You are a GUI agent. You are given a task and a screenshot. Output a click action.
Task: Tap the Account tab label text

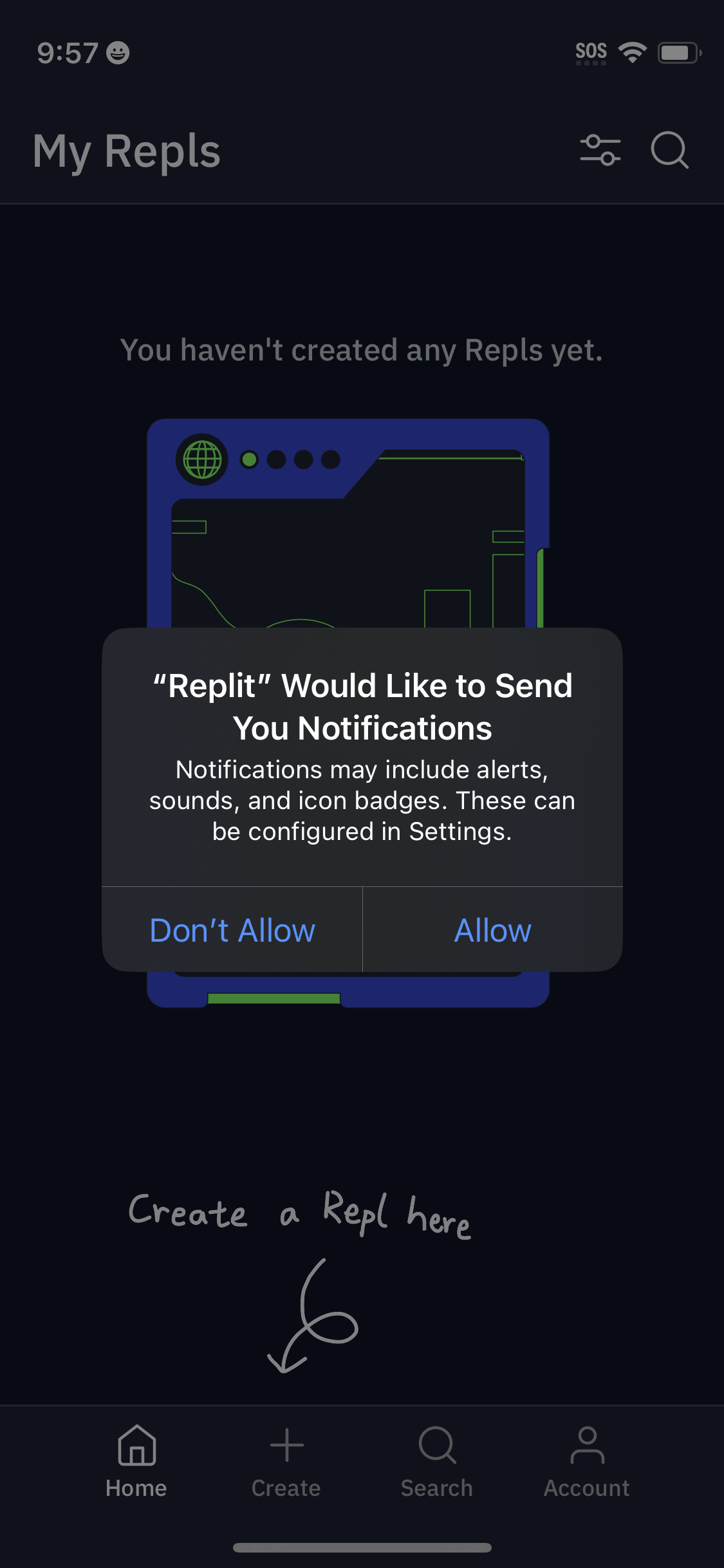pyautogui.click(x=586, y=1487)
